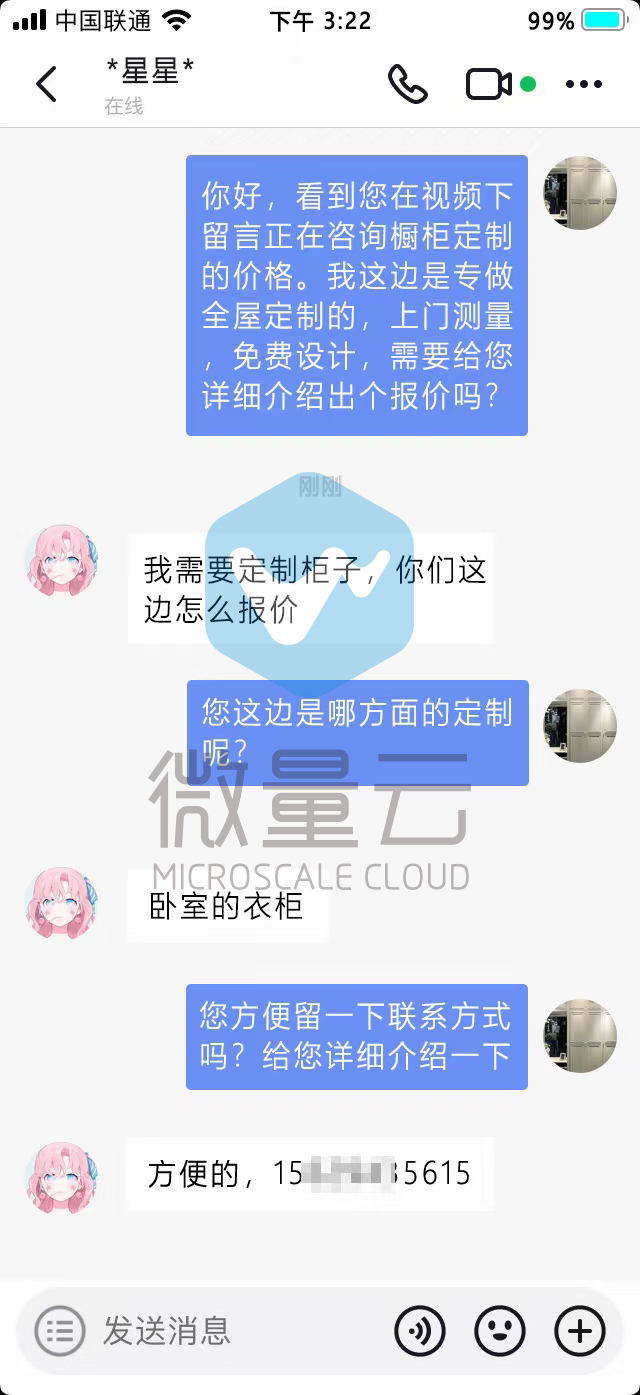640x1395 pixels.
Task: Open the three-dot more options menu
Action: coord(584,84)
